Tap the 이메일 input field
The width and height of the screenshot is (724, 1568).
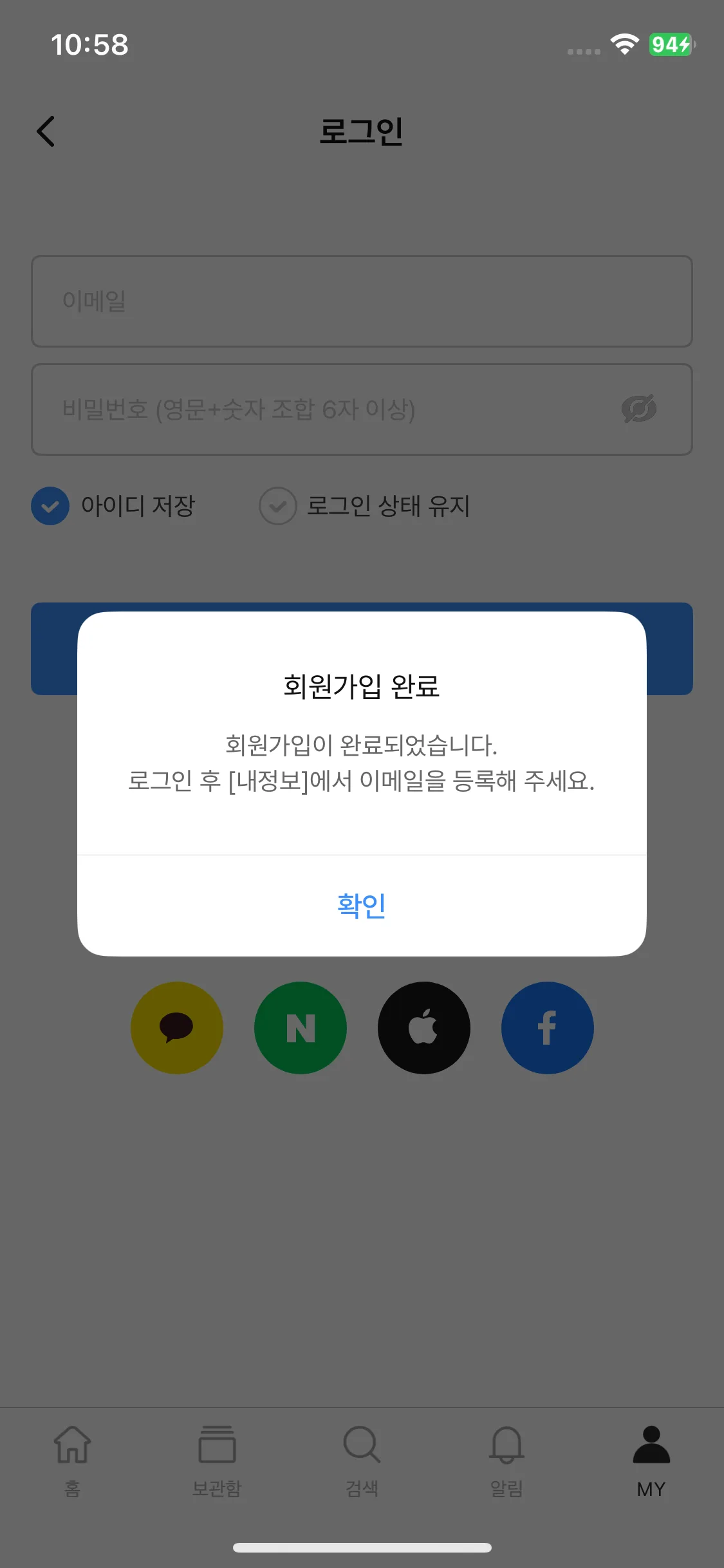pos(362,301)
